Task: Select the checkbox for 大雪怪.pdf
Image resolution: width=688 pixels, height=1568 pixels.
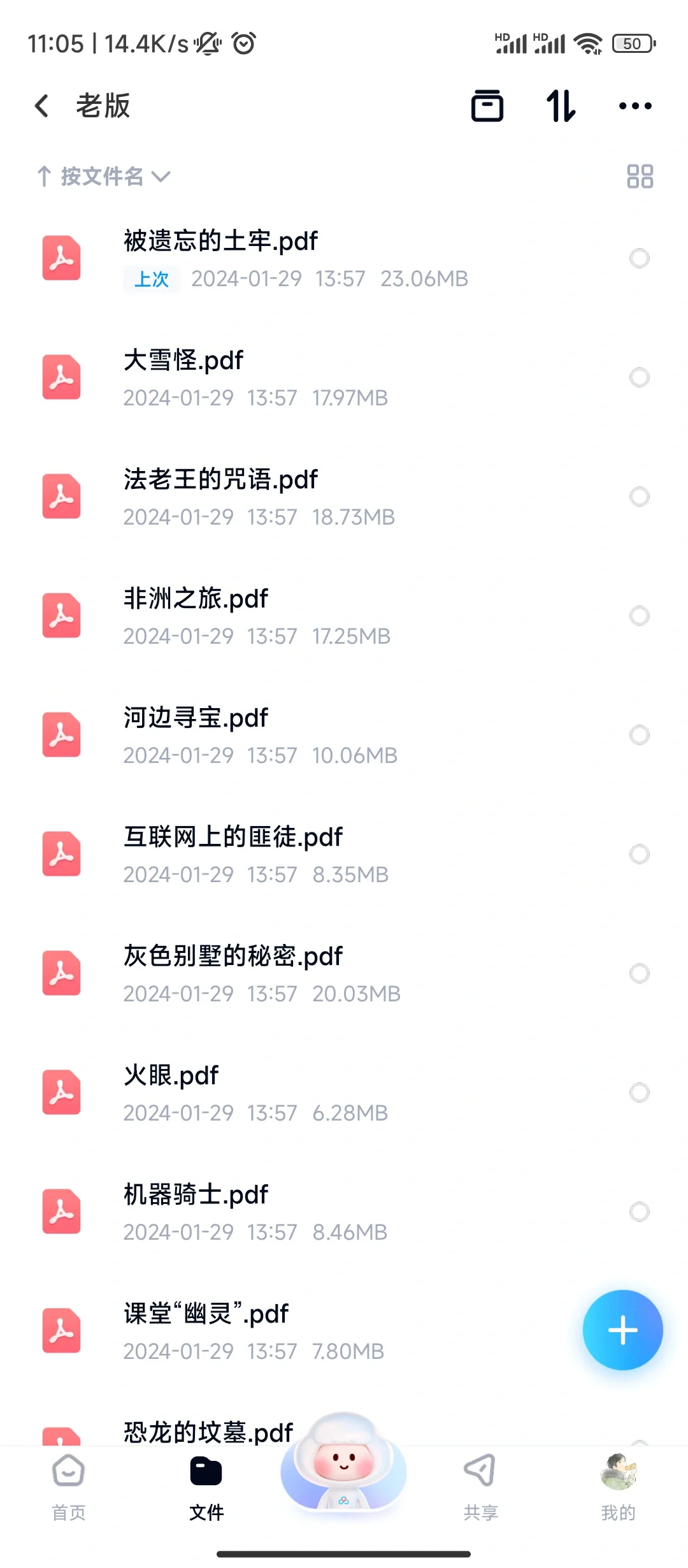Action: click(639, 377)
